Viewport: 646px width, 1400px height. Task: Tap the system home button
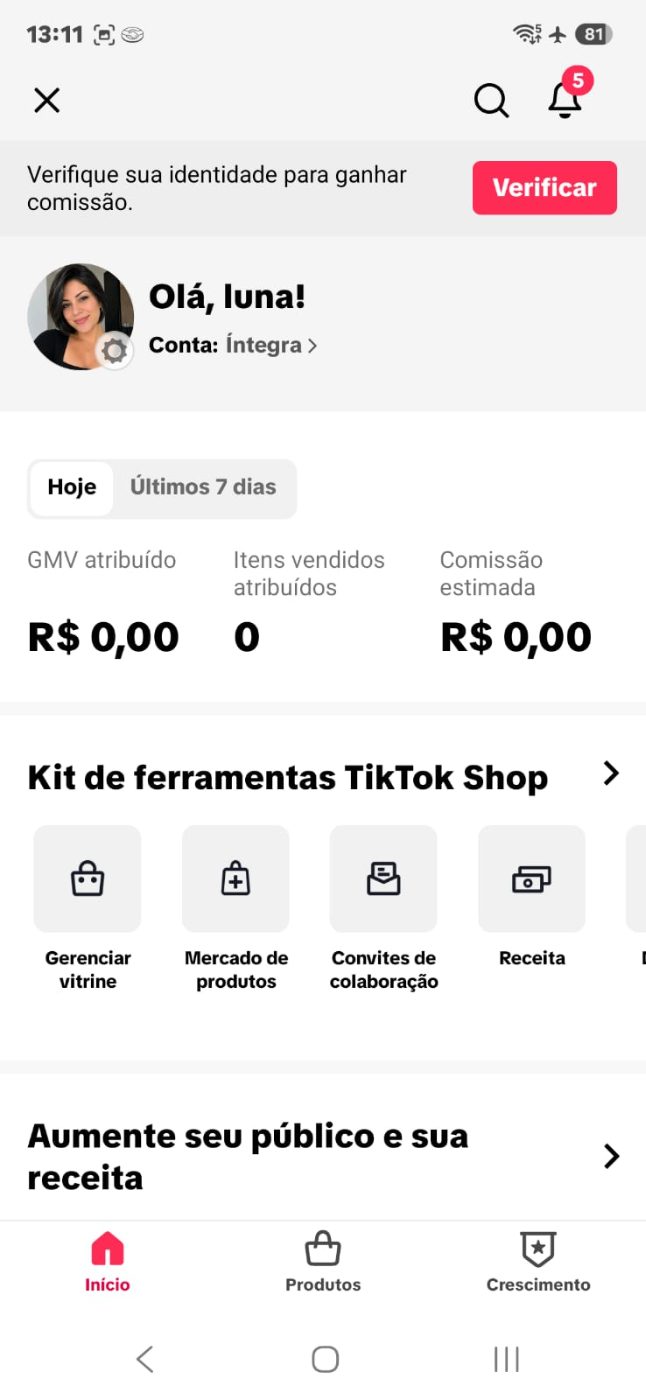[325, 1359]
